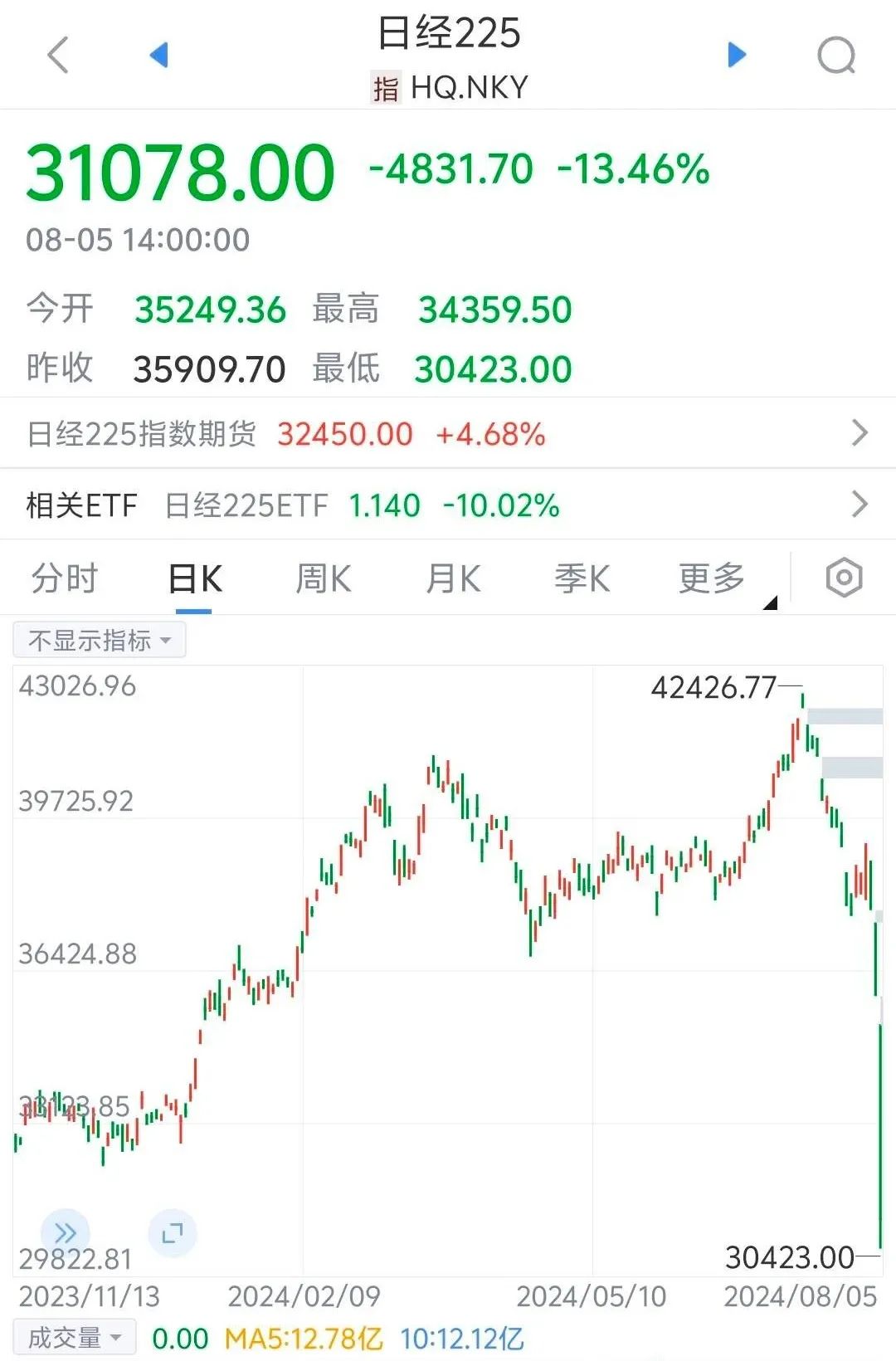
Task: Go back to the previous page
Action: 58,56
